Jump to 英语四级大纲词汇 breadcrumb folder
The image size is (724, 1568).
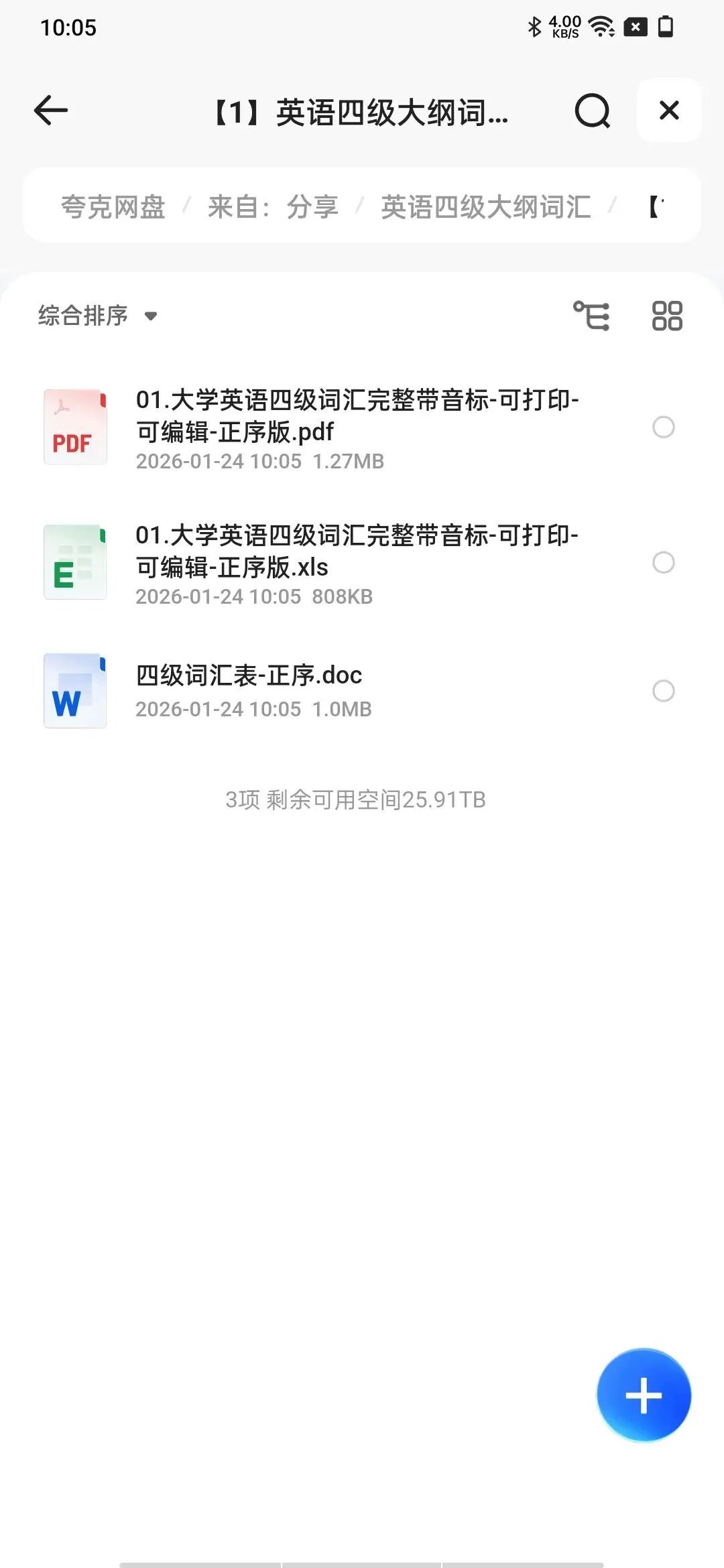pyautogui.click(x=486, y=206)
